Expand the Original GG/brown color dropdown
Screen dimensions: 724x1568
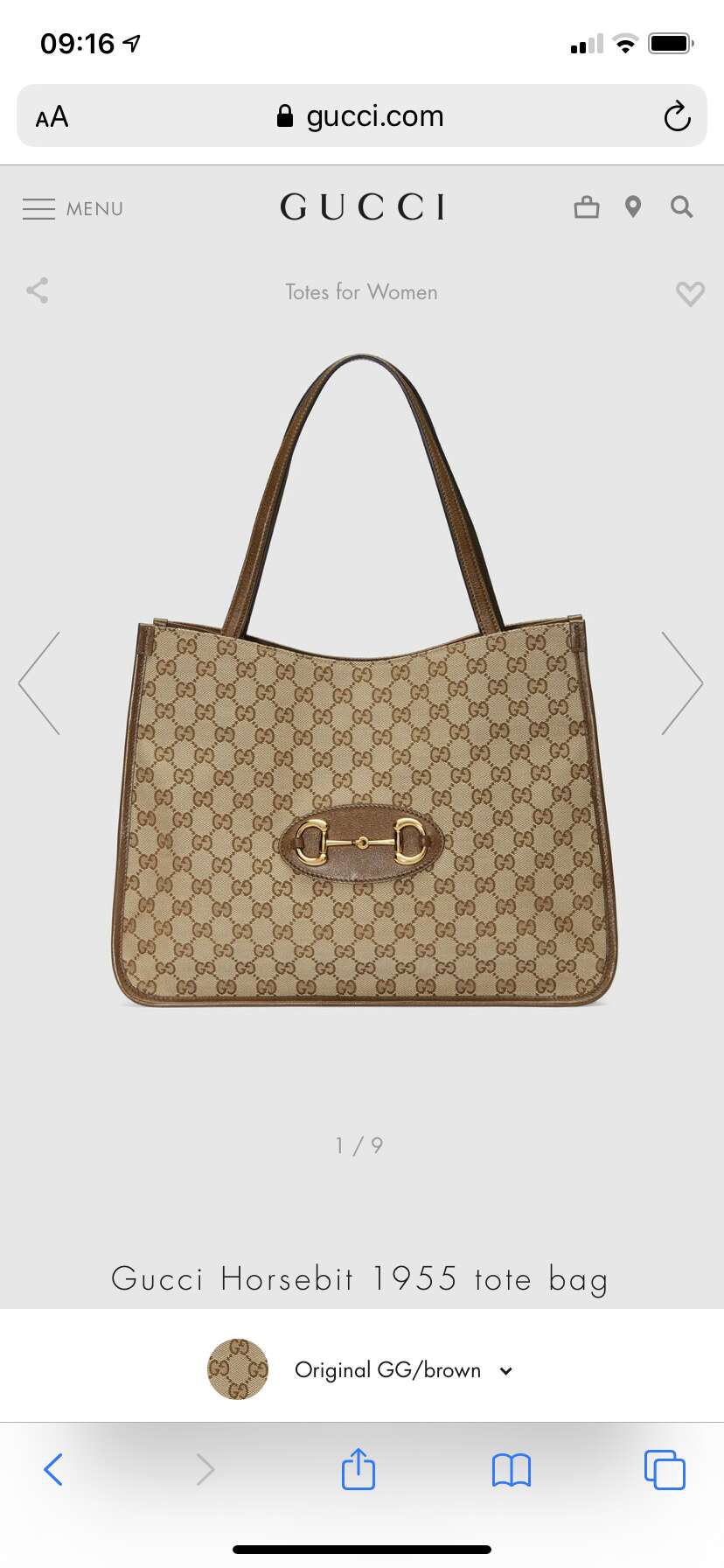[x=362, y=1369]
